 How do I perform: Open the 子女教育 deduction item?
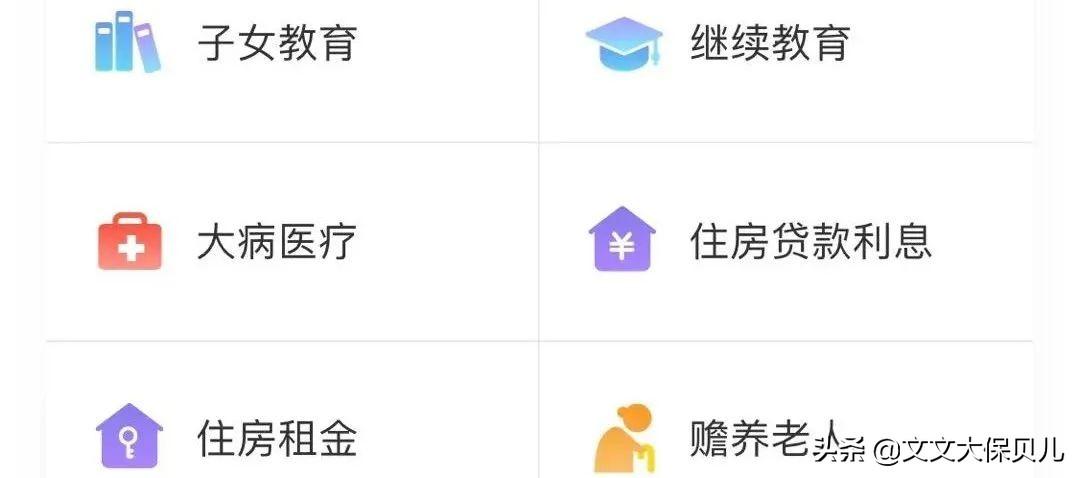click(x=276, y=44)
